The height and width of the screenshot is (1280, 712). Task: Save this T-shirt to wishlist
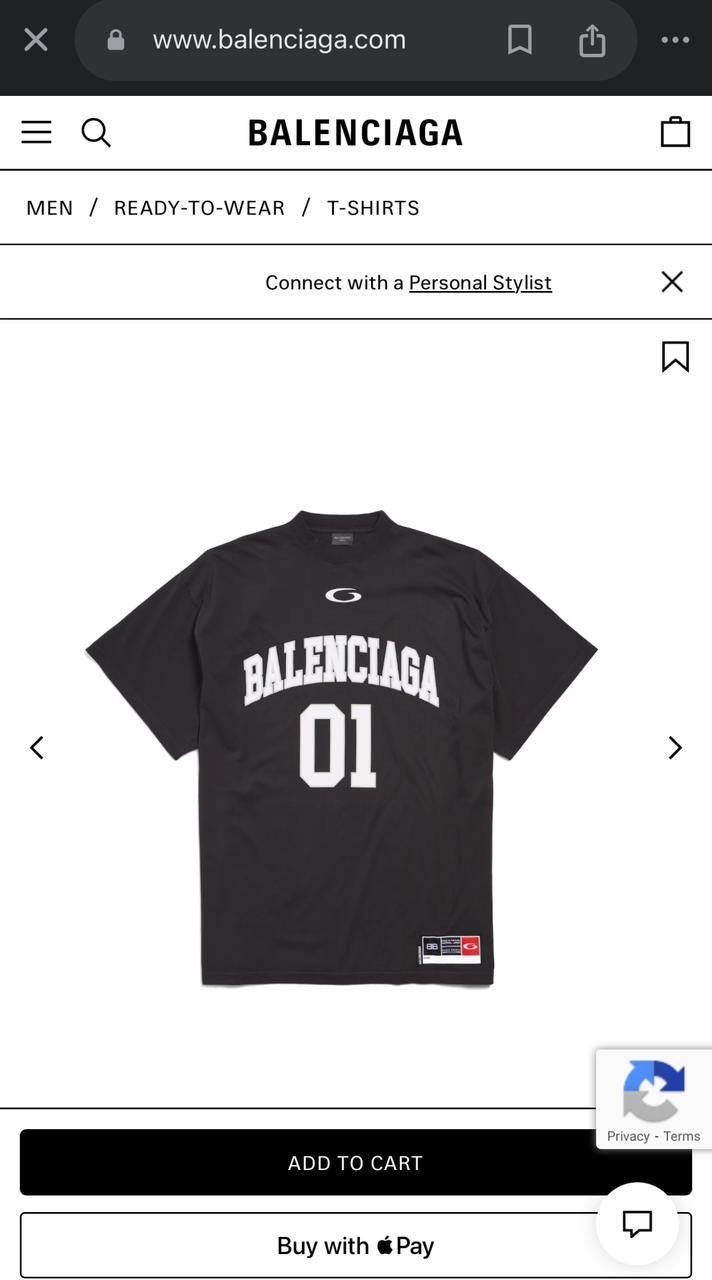click(675, 357)
